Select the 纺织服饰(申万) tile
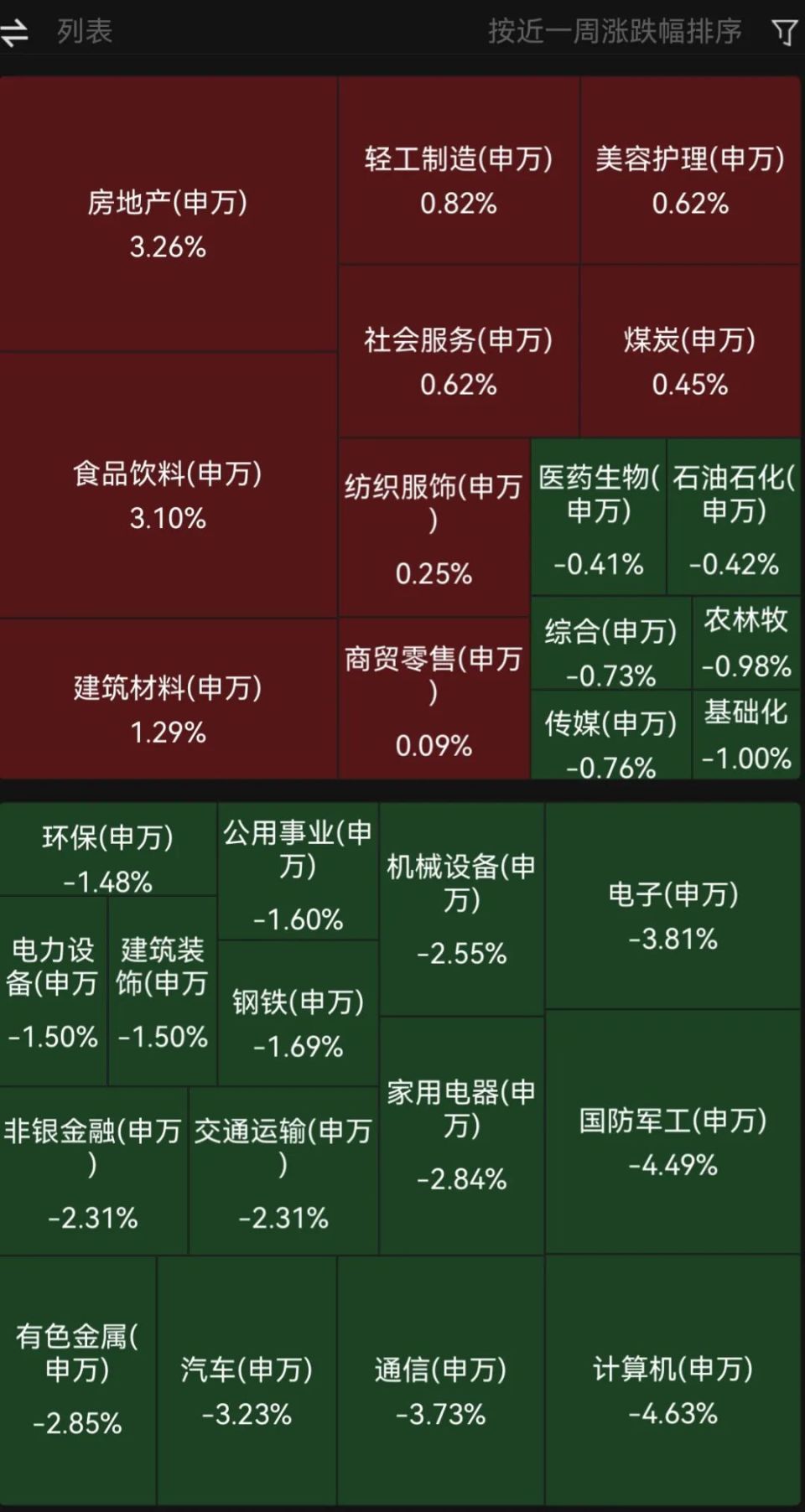 [434, 528]
